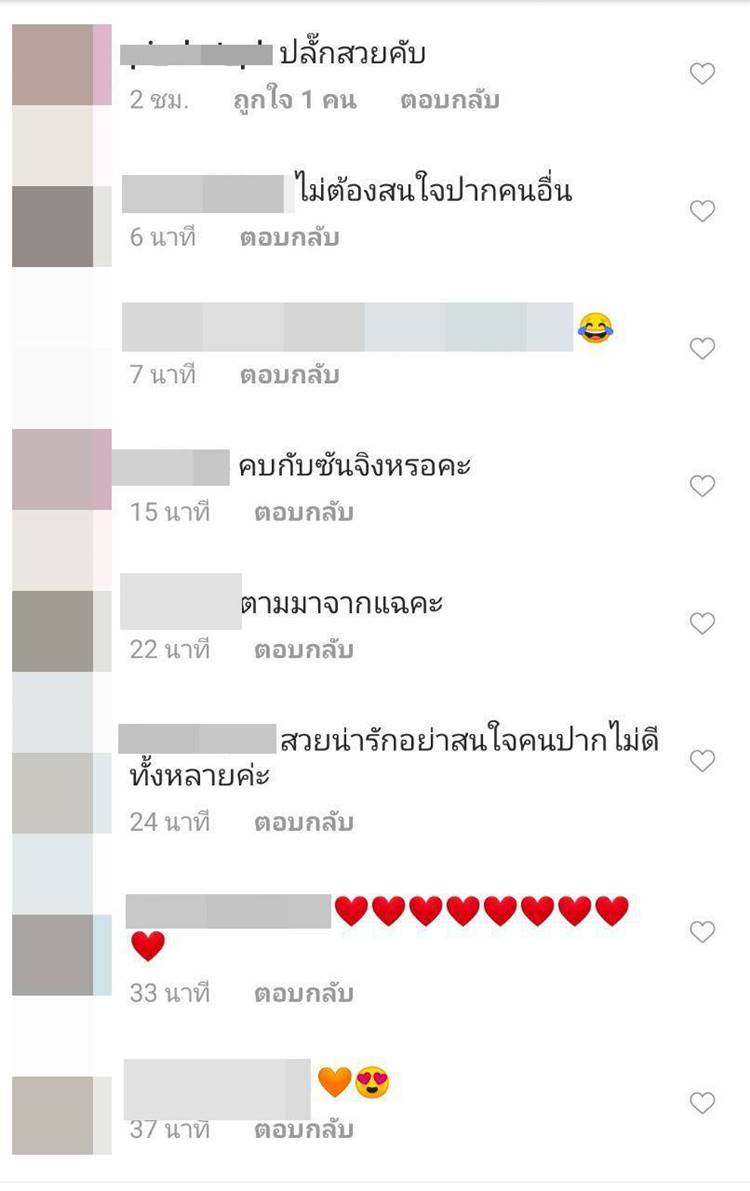Like the comment "คบกับซันจิงหรอคะ"

coord(703,486)
